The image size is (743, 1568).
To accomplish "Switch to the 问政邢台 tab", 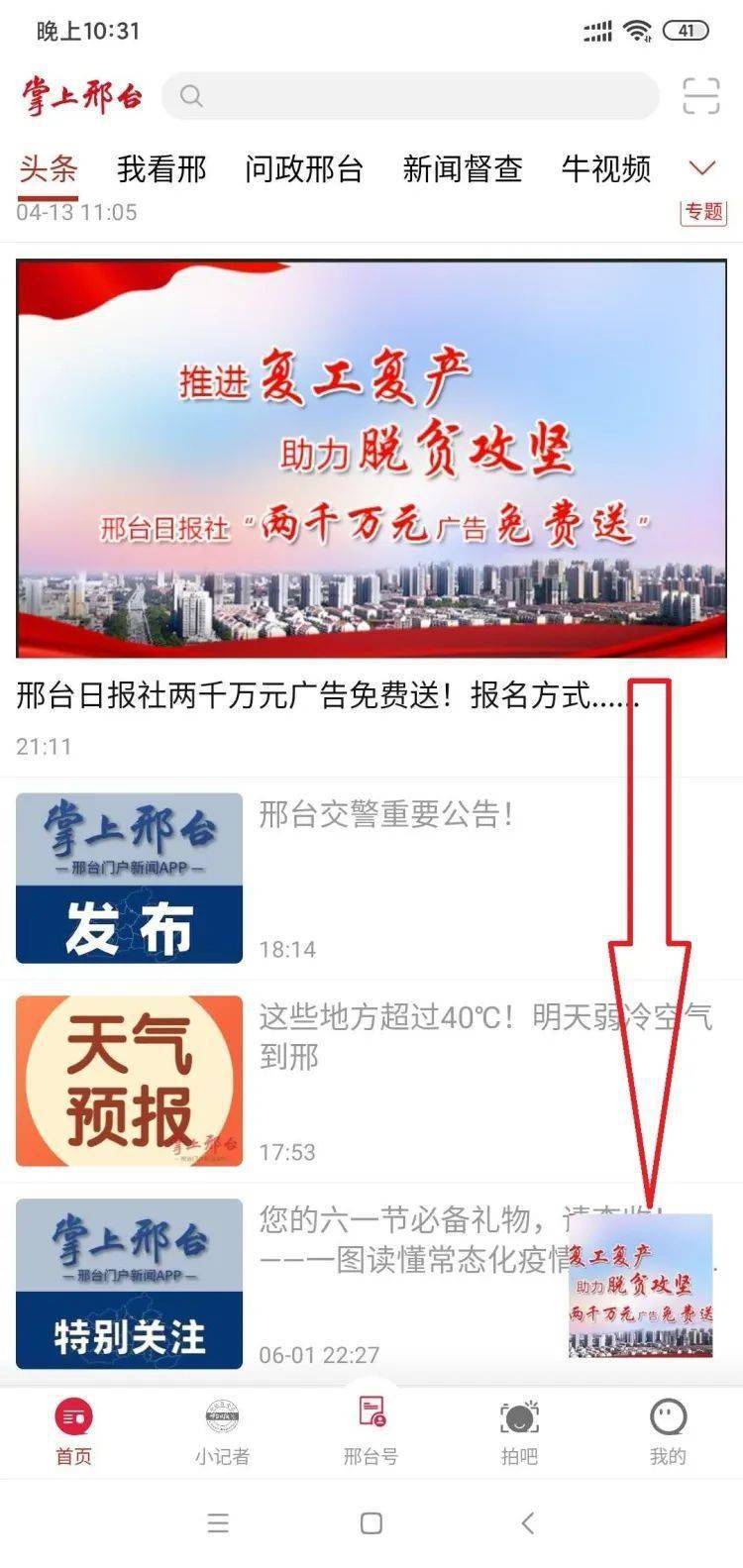I will 304,169.
